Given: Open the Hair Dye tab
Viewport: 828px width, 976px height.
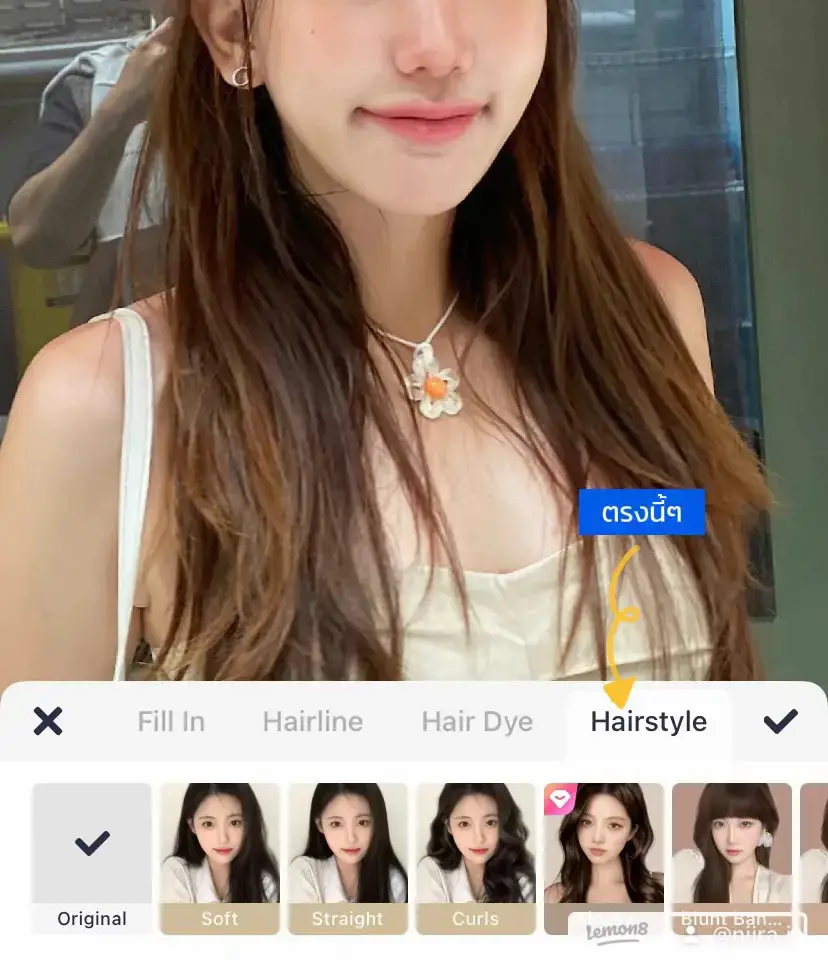Looking at the screenshot, I should (x=477, y=722).
